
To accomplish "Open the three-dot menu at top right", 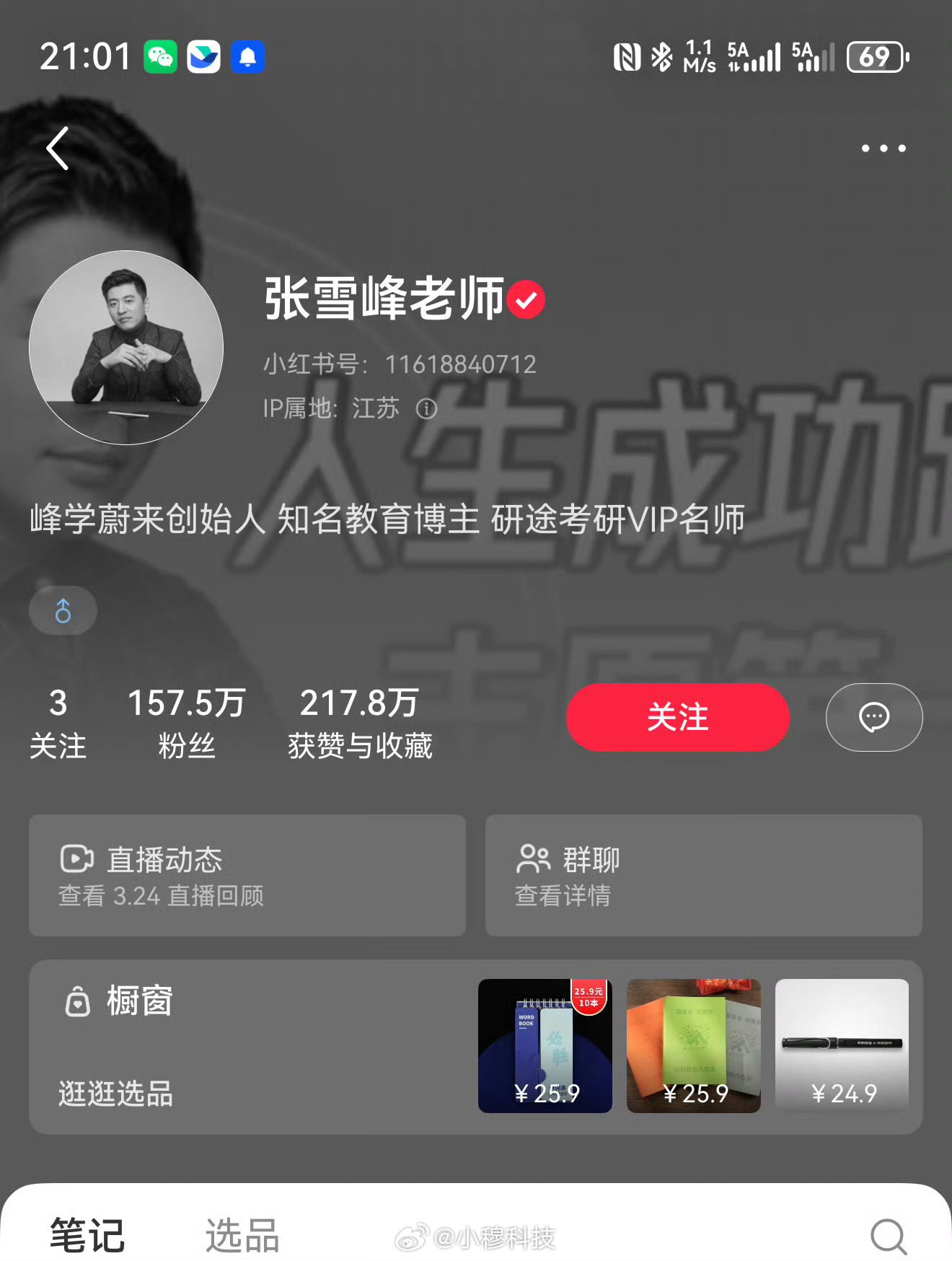I will (x=883, y=148).
